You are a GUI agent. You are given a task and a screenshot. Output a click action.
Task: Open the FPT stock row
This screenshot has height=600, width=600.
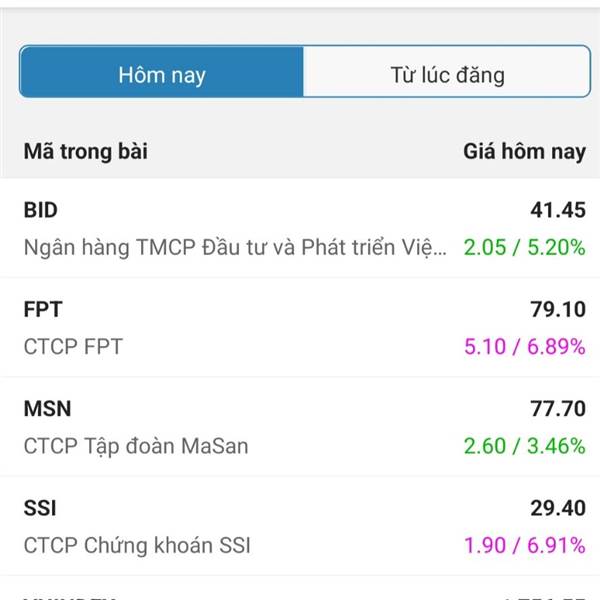(x=300, y=328)
